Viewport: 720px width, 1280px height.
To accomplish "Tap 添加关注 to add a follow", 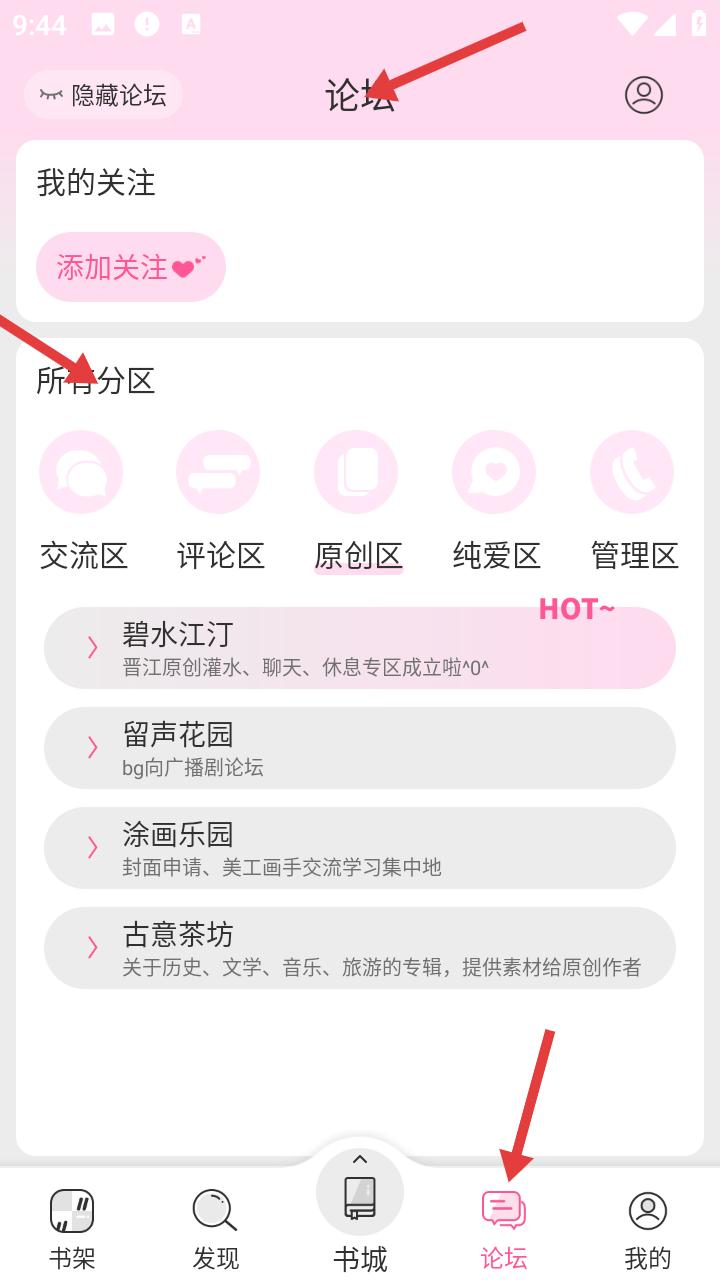I will 130,267.
